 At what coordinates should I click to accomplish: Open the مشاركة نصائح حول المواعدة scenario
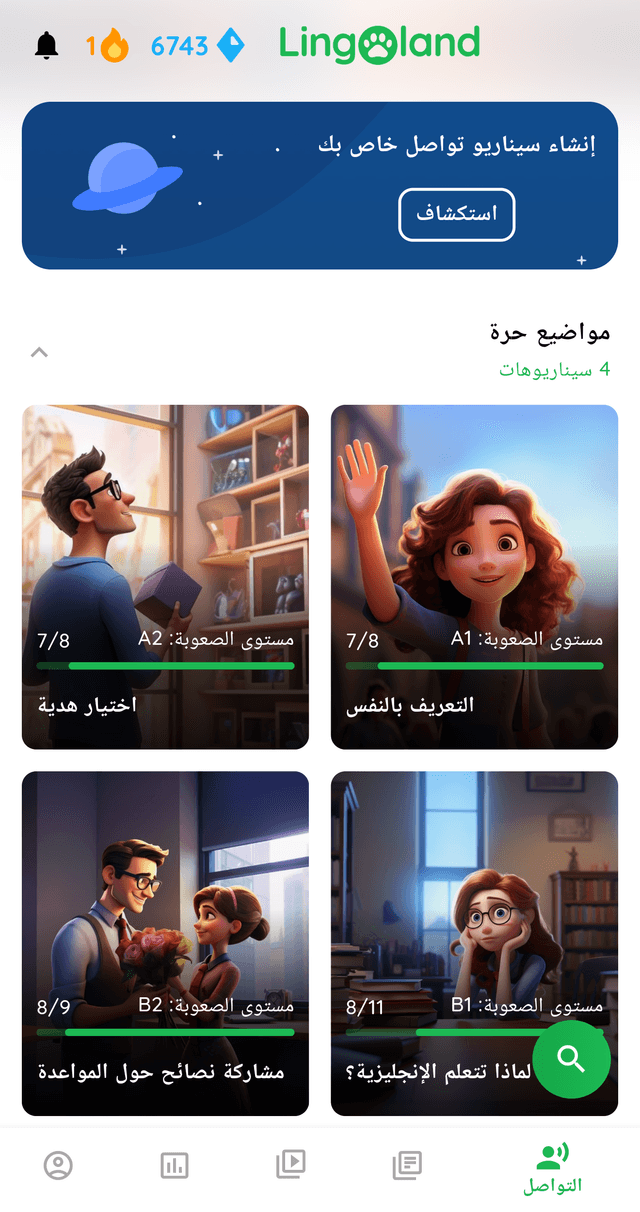click(165, 942)
